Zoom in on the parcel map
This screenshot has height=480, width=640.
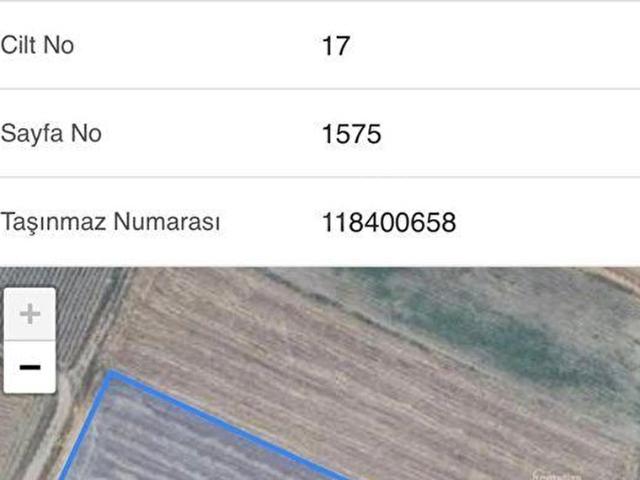(30, 314)
